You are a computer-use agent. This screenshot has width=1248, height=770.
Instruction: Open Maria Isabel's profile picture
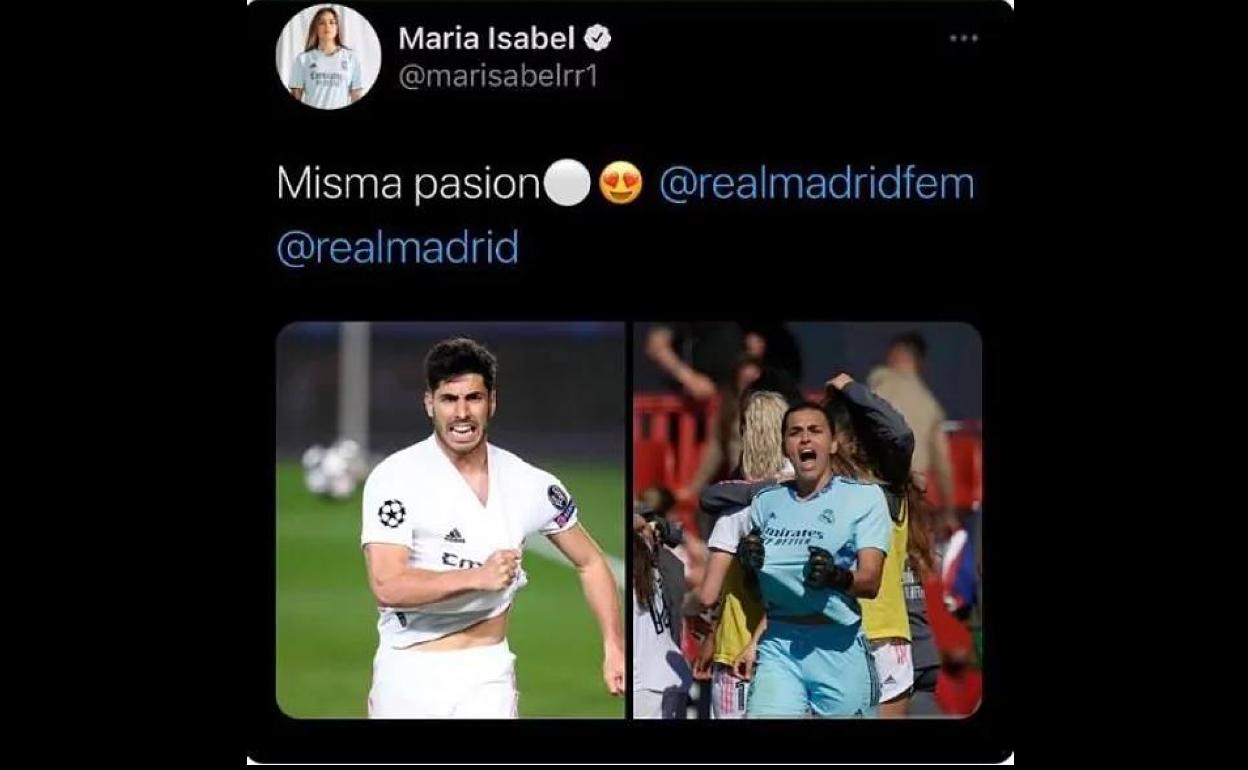328,56
